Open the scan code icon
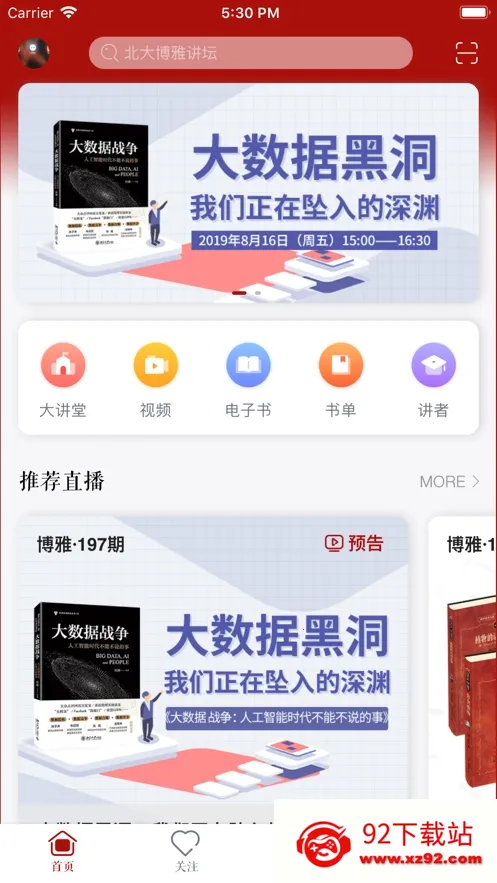 coord(467,53)
